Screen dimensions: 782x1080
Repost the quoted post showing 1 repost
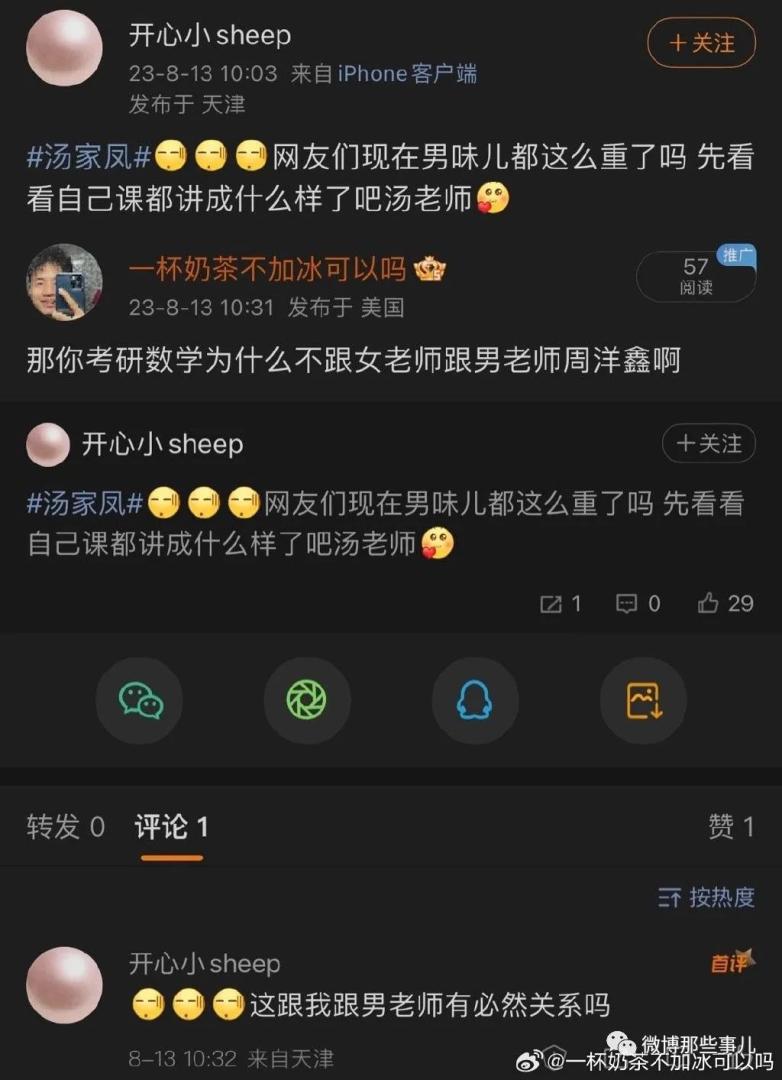pos(560,603)
